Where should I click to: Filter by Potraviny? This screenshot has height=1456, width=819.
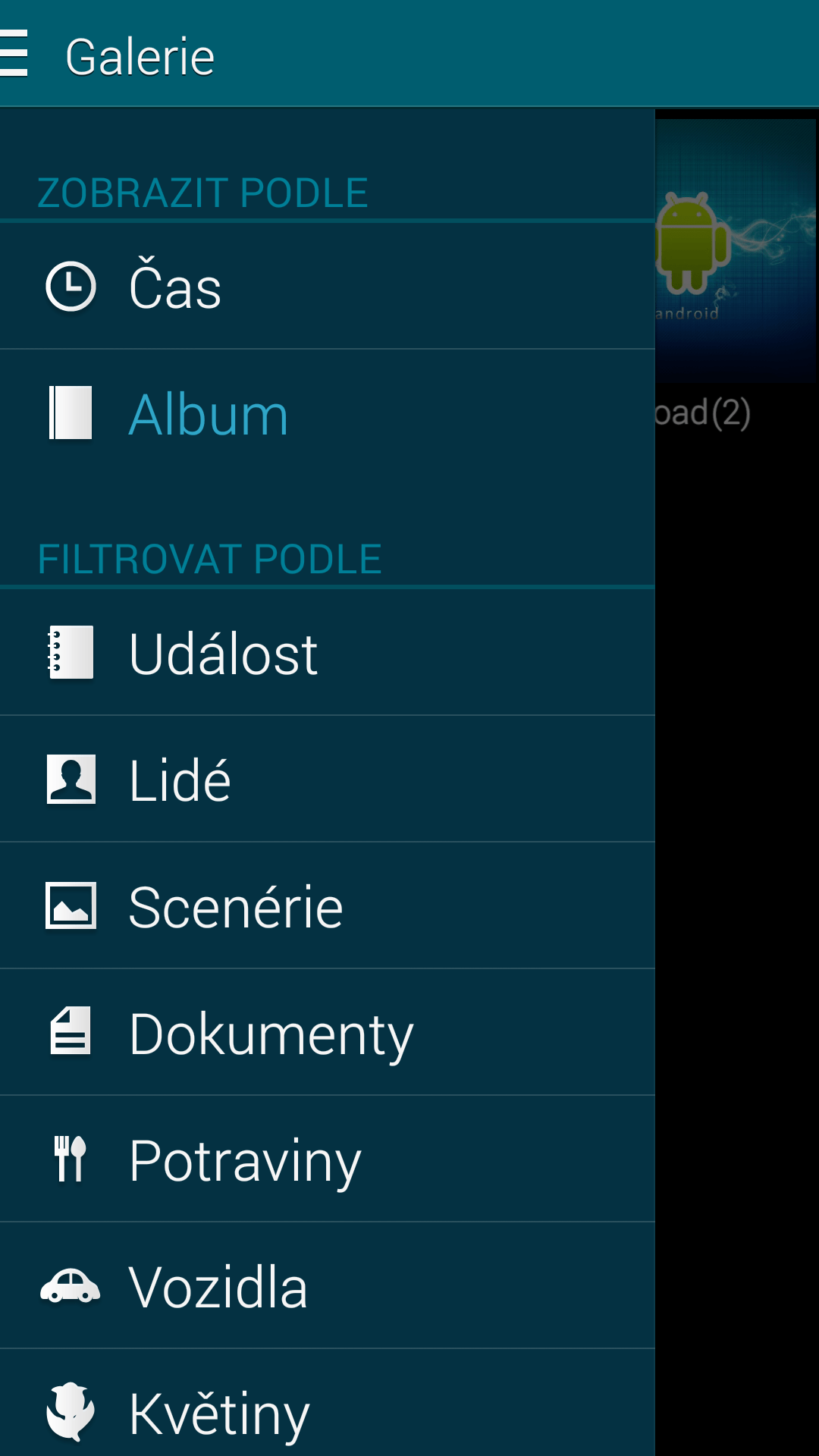(327, 1159)
